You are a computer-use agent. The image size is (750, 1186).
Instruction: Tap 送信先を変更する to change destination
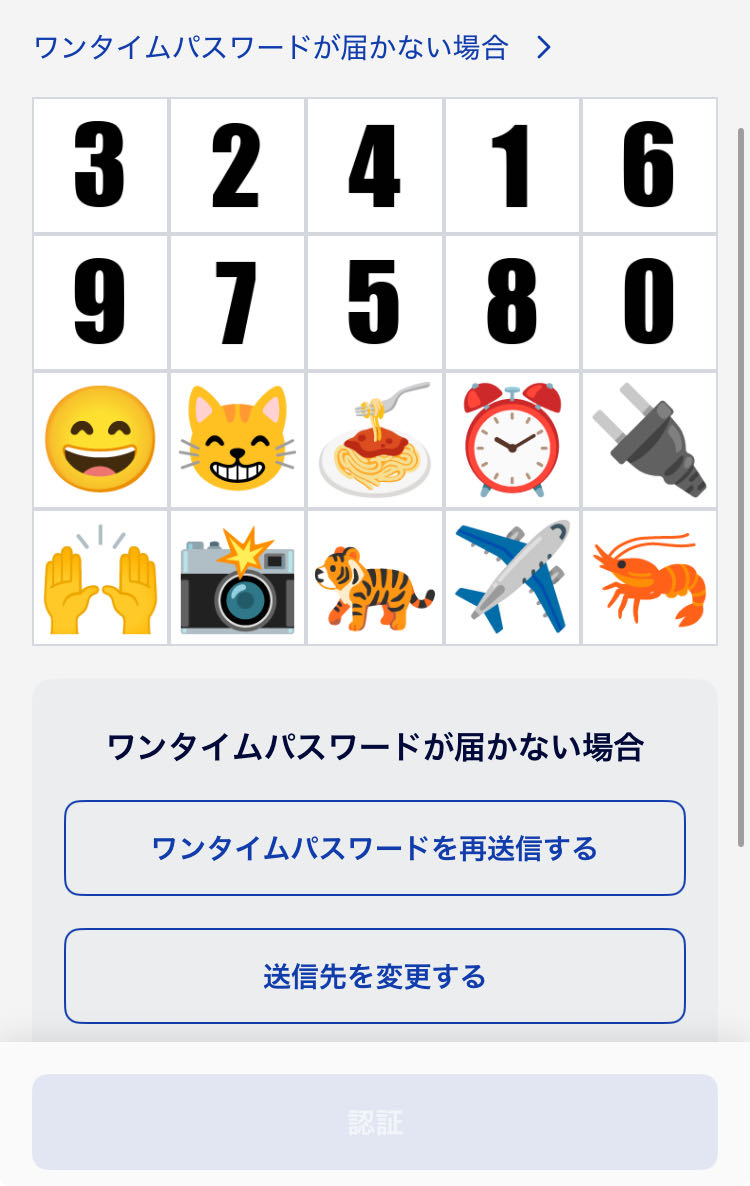375,976
